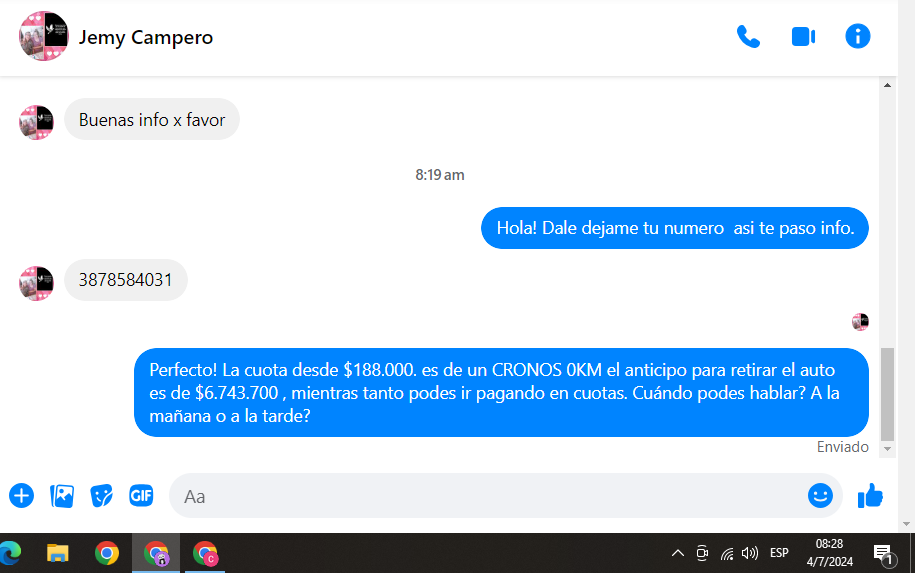The height and width of the screenshot is (573, 915).
Task: Open the Windows notification center
Action: pyautogui.click(x=883, y=553)
